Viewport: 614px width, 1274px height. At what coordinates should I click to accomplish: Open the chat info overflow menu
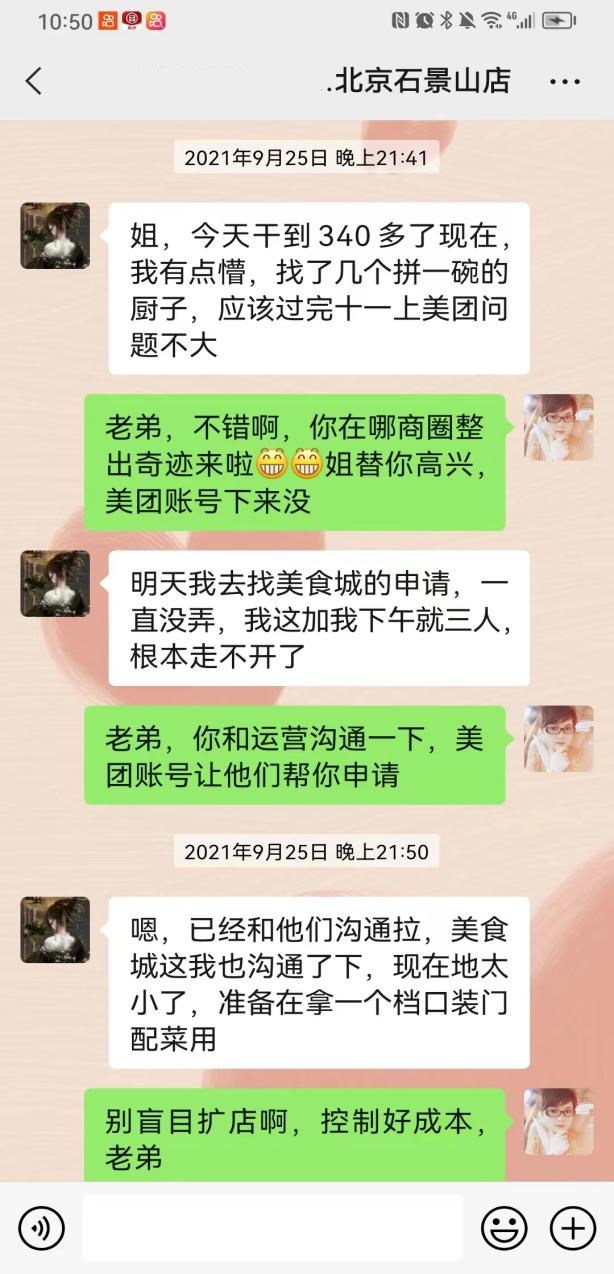(565, 82)
